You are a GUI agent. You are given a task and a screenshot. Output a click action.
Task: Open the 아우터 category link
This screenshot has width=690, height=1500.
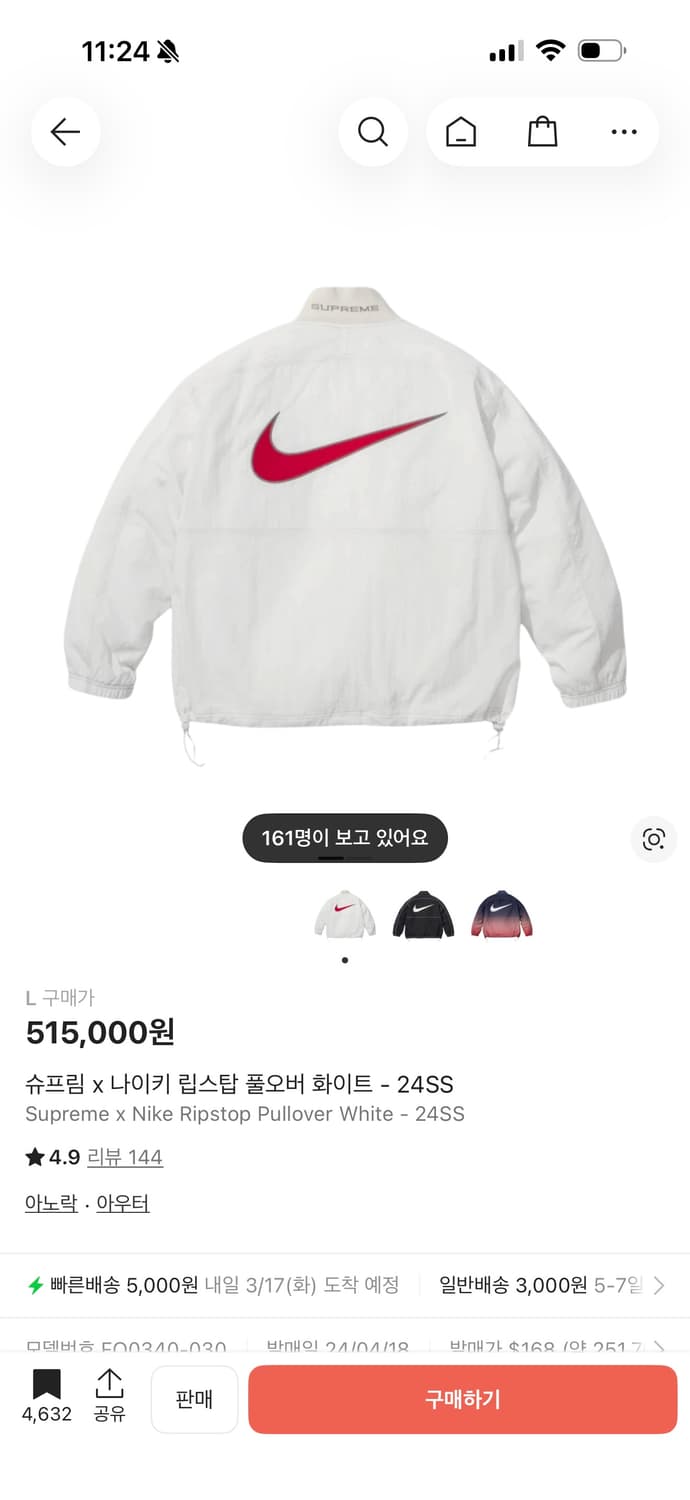123,1203
